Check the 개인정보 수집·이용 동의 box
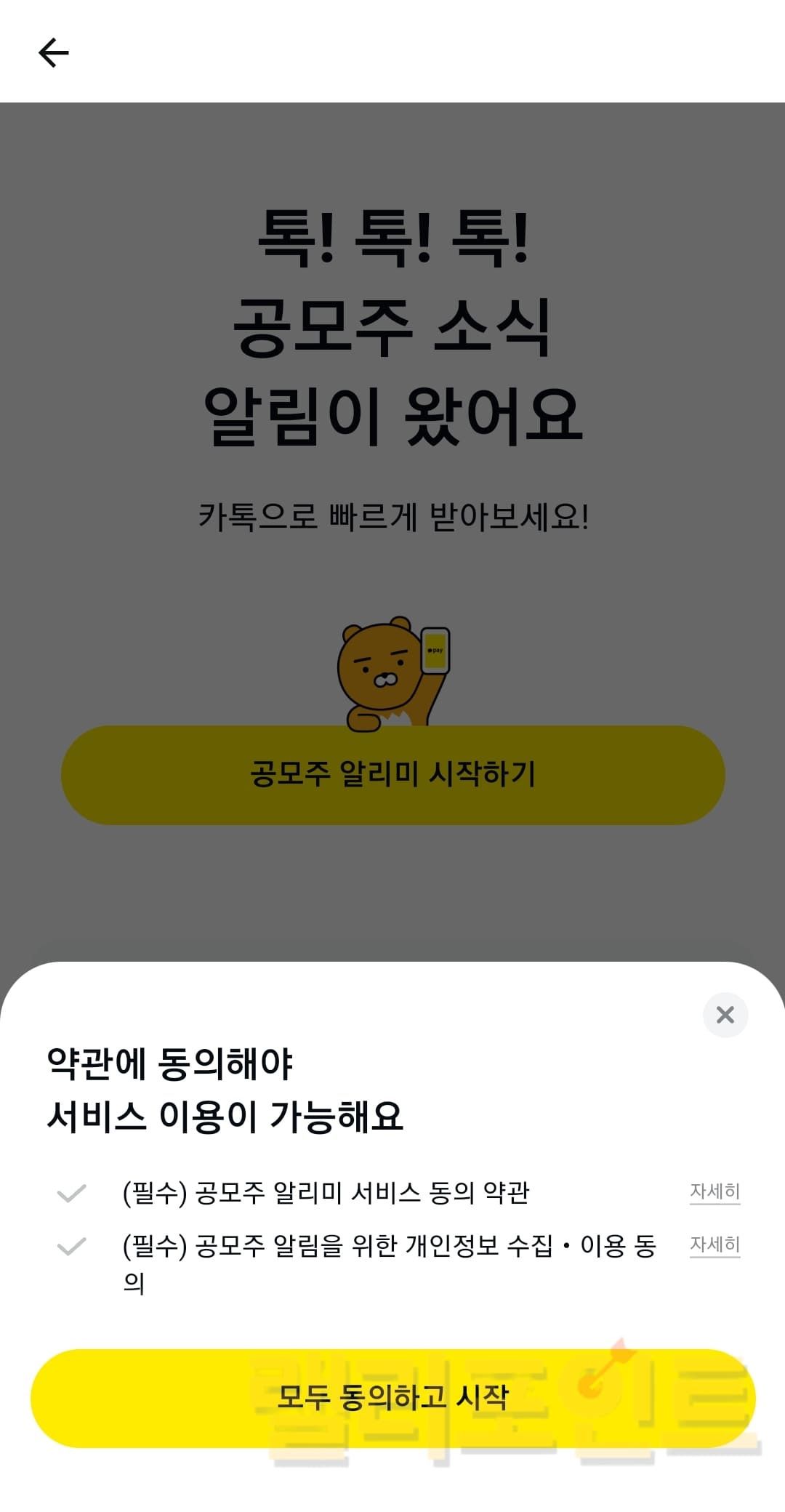Screen dimensions: 785x1512 point(72,1247)
